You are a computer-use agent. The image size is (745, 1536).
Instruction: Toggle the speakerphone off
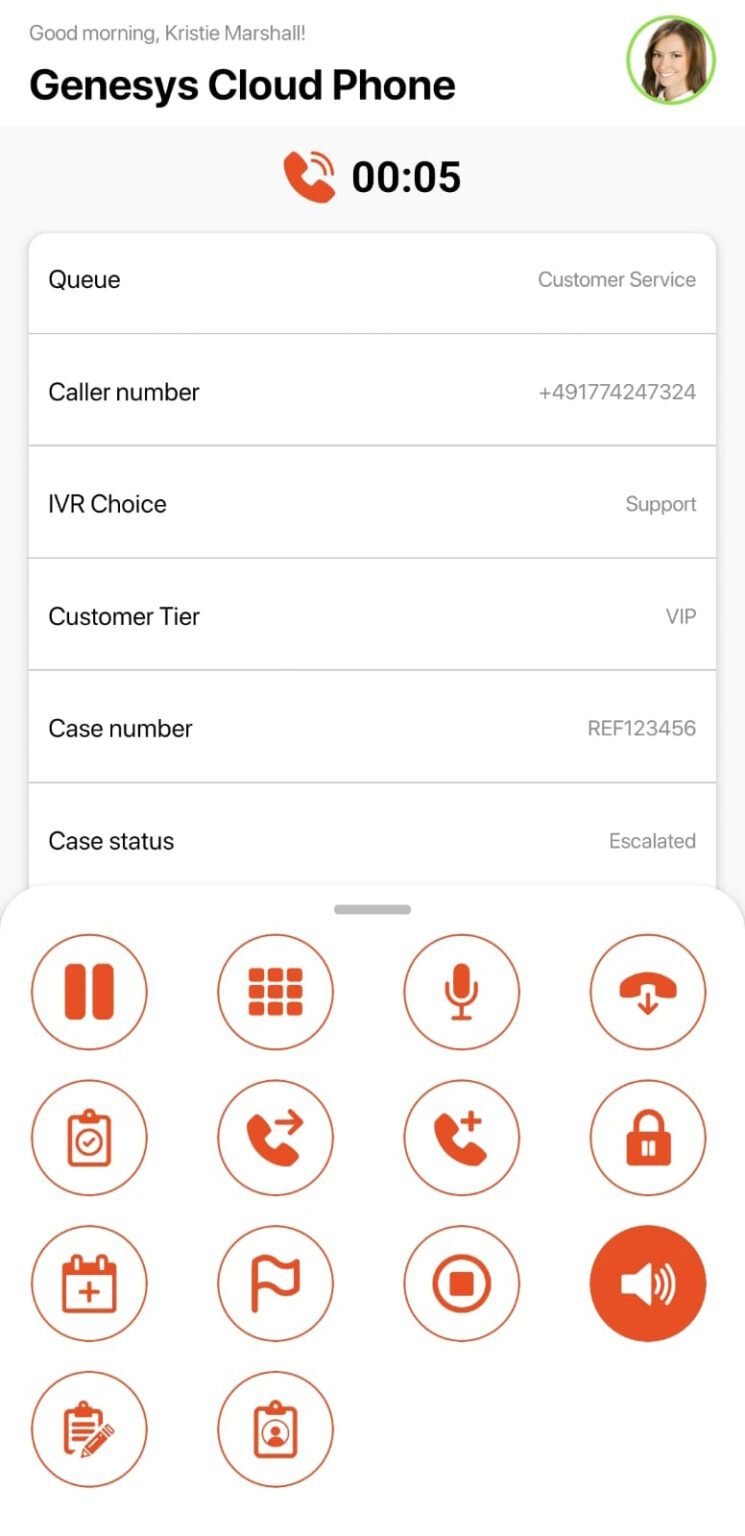[x=648, y=1283]
